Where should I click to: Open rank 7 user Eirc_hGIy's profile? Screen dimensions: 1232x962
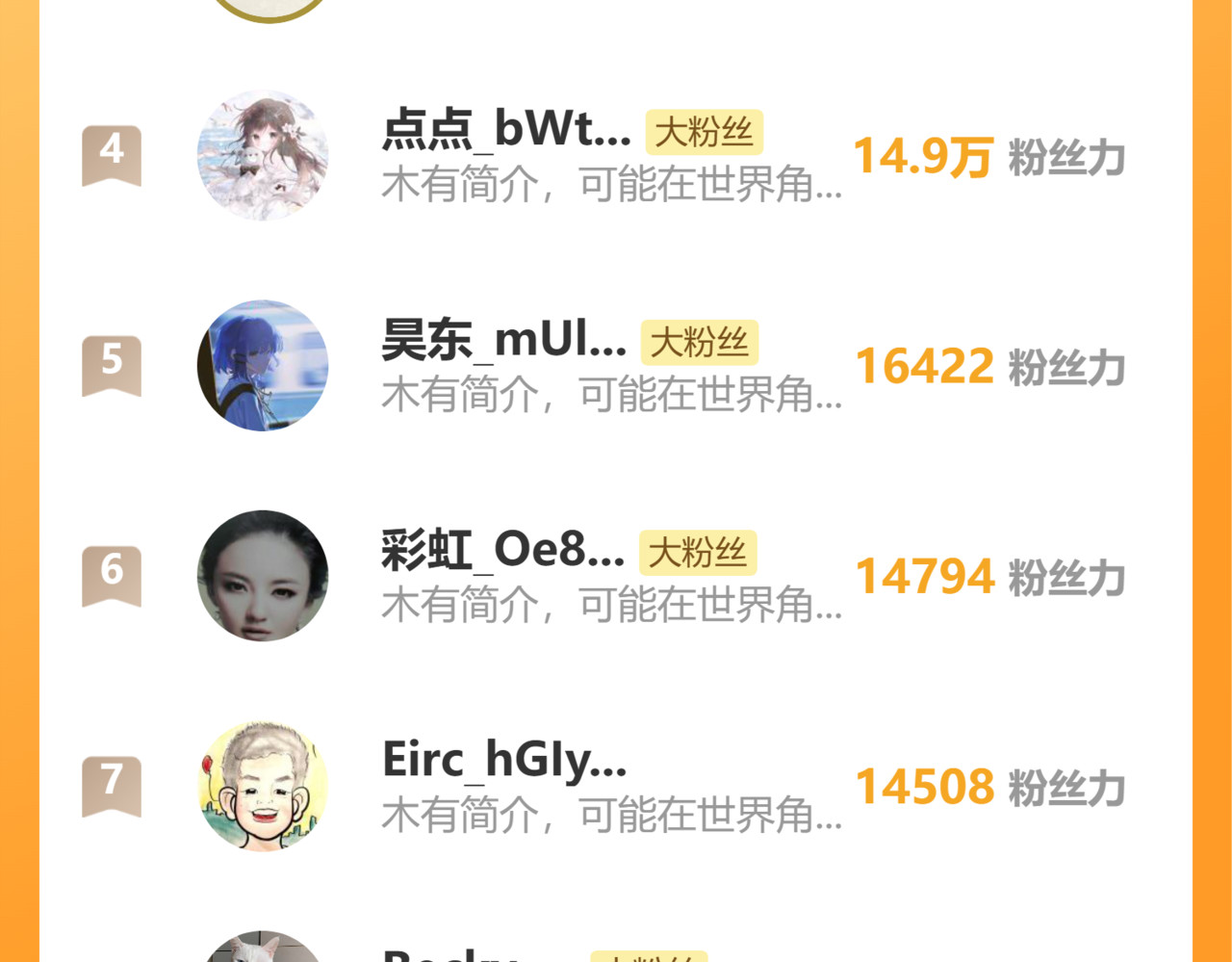pos(263,786)
